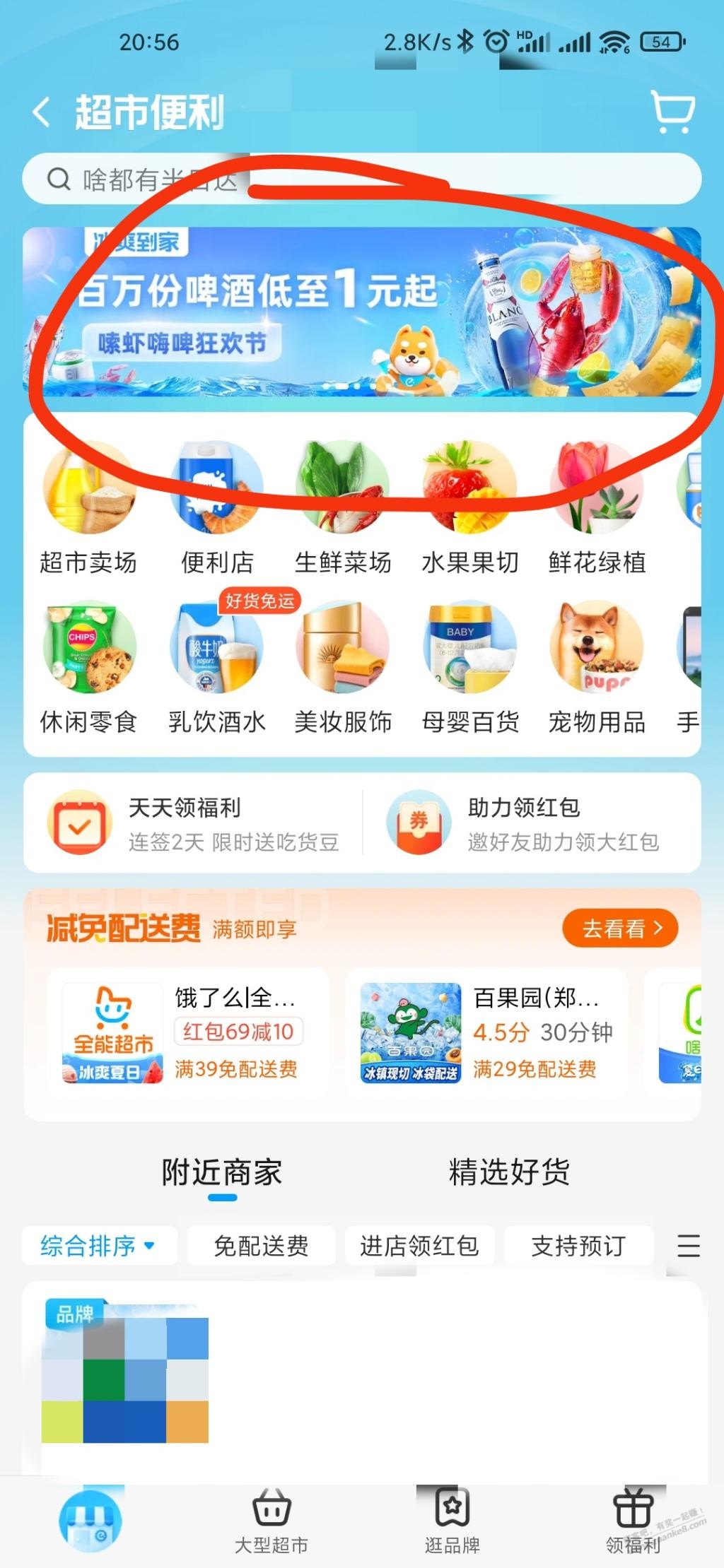Viewport: 724px width, 1568px height.
Task: Go back using the top-left arrow
Action: (x=42, y=112)
